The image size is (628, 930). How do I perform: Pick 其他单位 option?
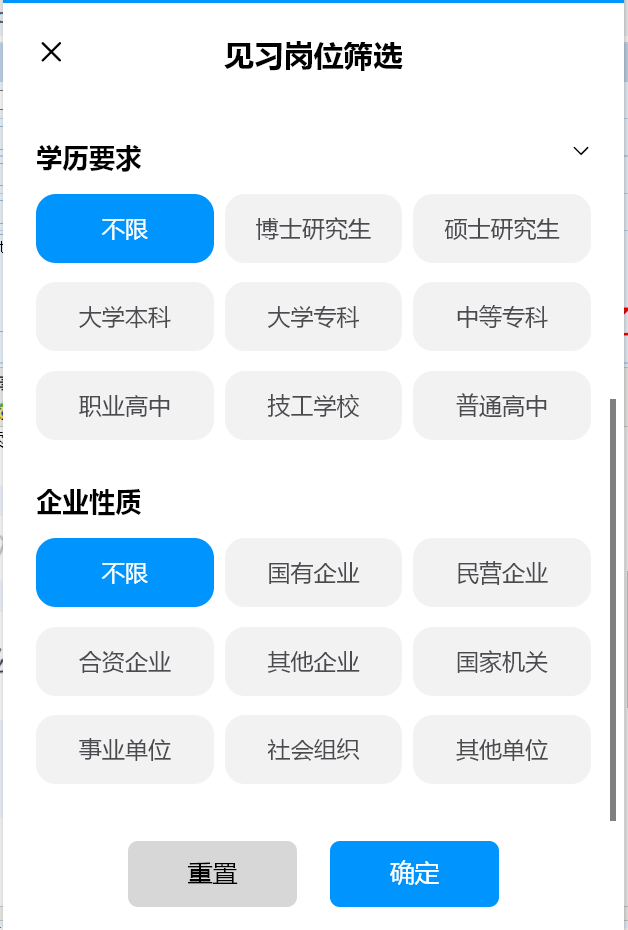[x=502, y=750]
